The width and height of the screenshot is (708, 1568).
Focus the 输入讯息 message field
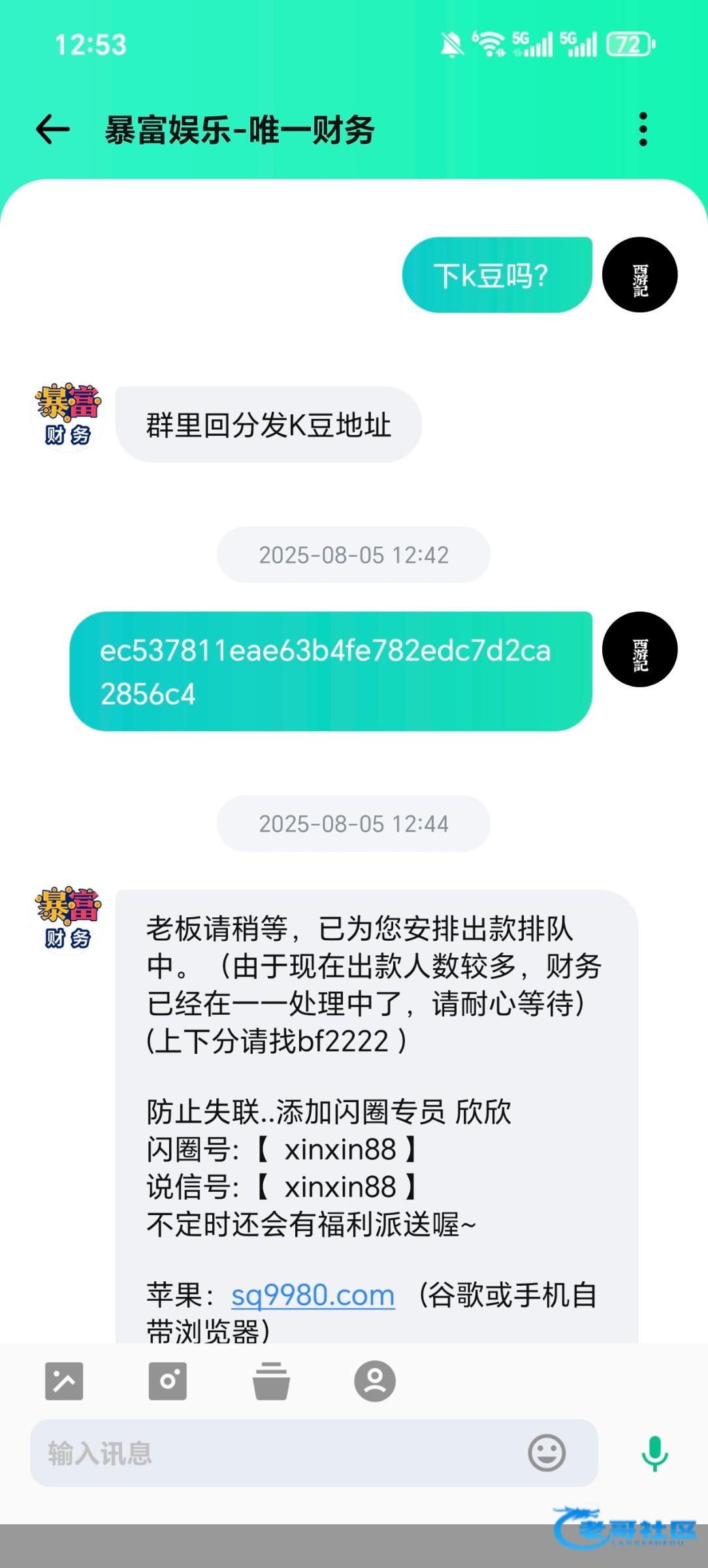[x=274, y=1454]
